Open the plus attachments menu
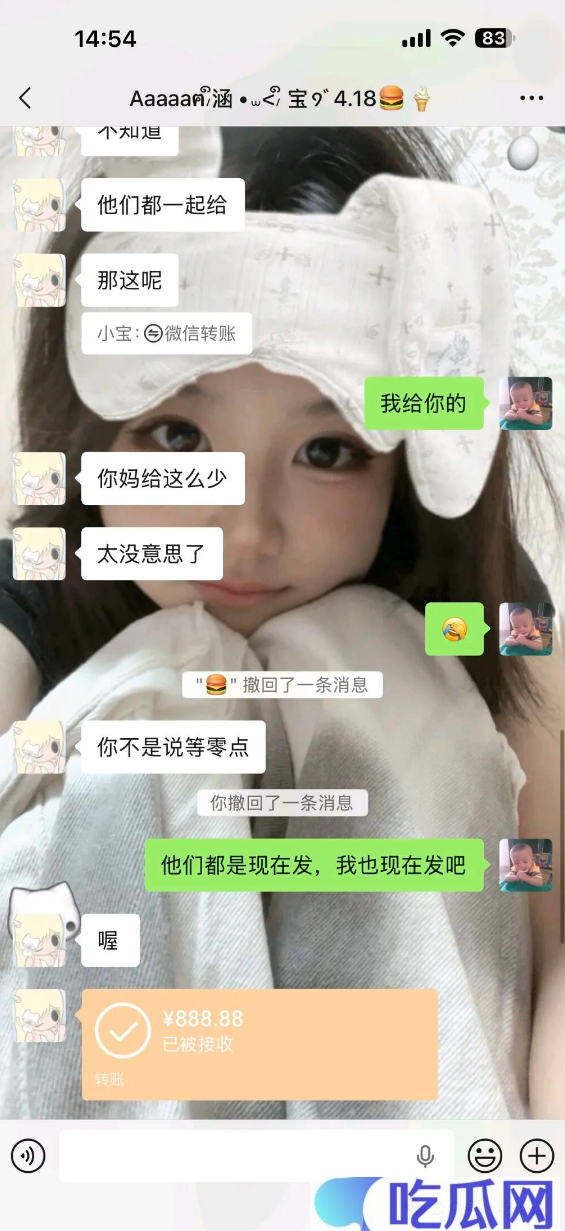 click(537, 1157)
